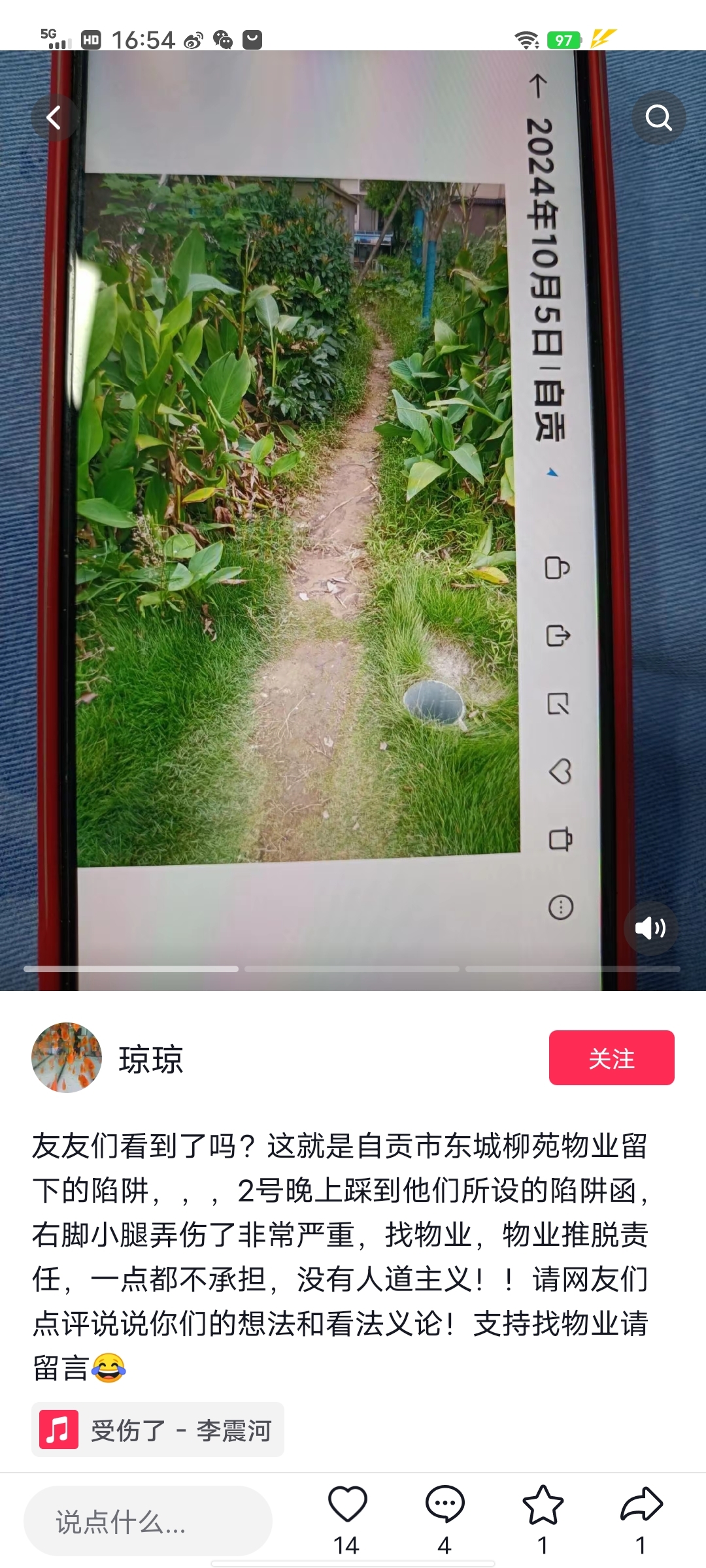Add this post to favorites star
706x1568 pixels.
tap(543, 1505)
